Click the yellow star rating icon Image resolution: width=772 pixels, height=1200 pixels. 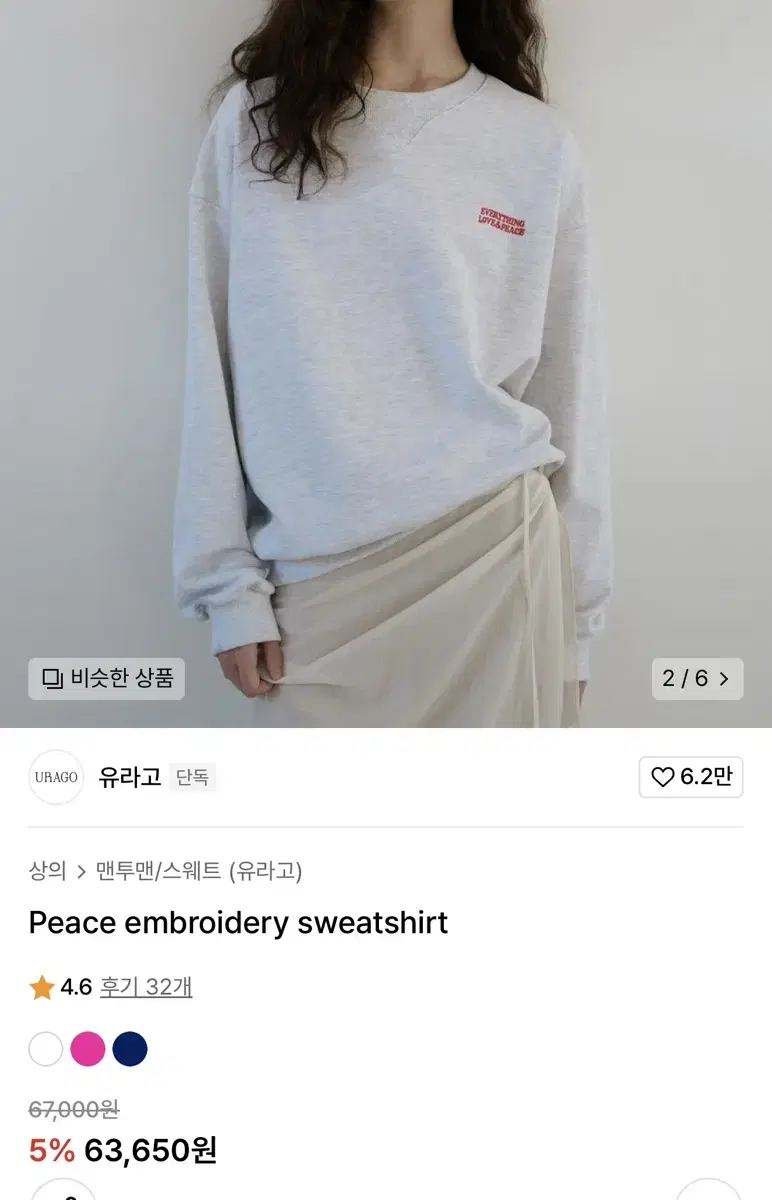(x=40, y=987)
